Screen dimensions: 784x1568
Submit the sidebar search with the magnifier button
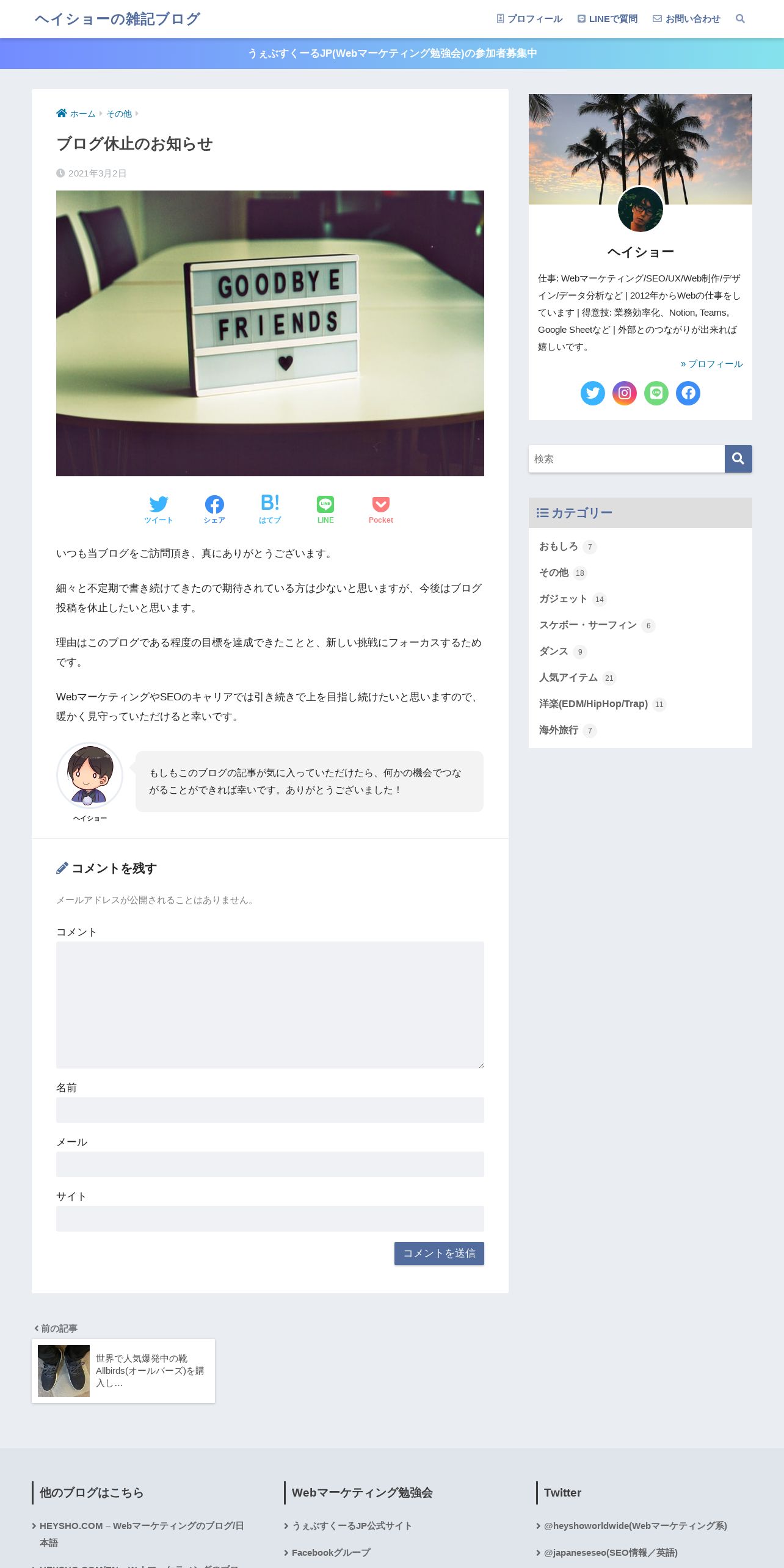click(x=738, y=459)
